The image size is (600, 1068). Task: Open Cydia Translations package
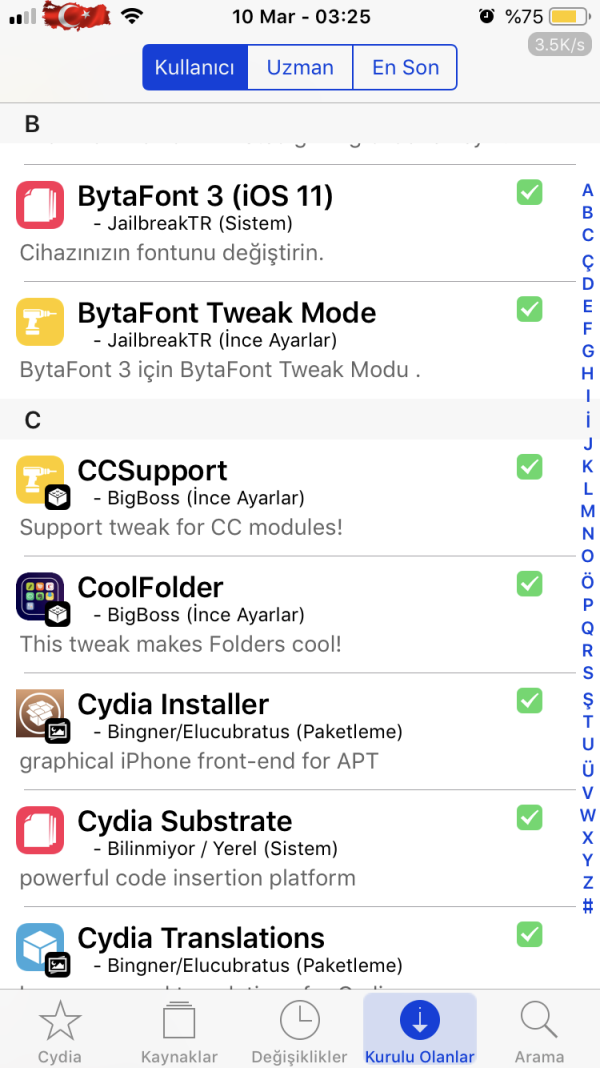pos(280,950)
